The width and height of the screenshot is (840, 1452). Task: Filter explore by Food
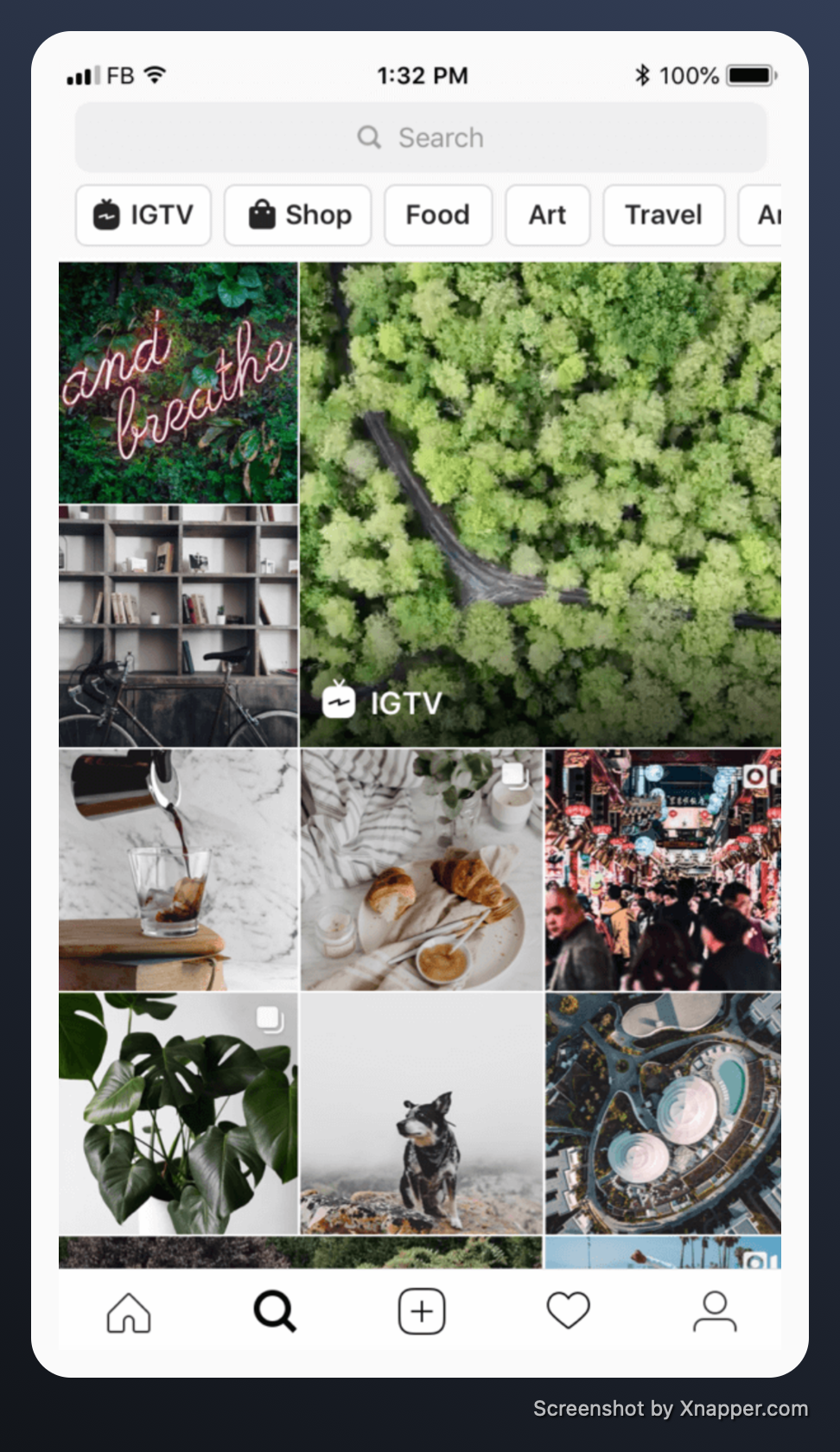tap(438, 214)
